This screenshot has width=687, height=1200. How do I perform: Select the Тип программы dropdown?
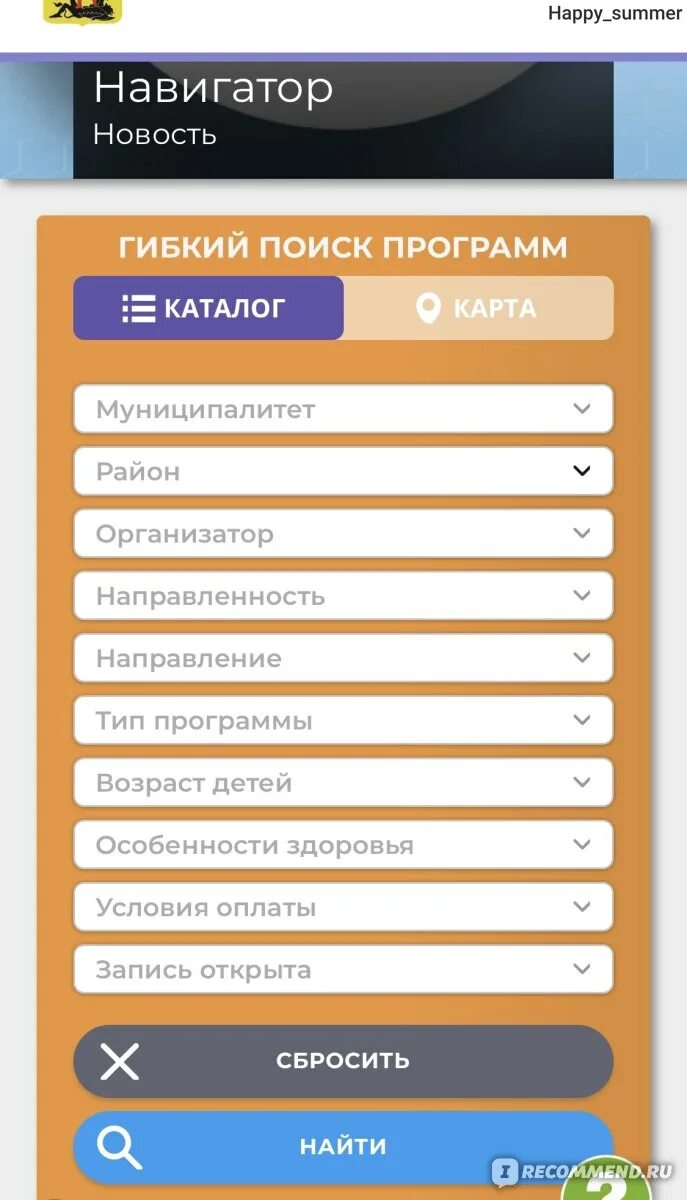pos(343,721)
